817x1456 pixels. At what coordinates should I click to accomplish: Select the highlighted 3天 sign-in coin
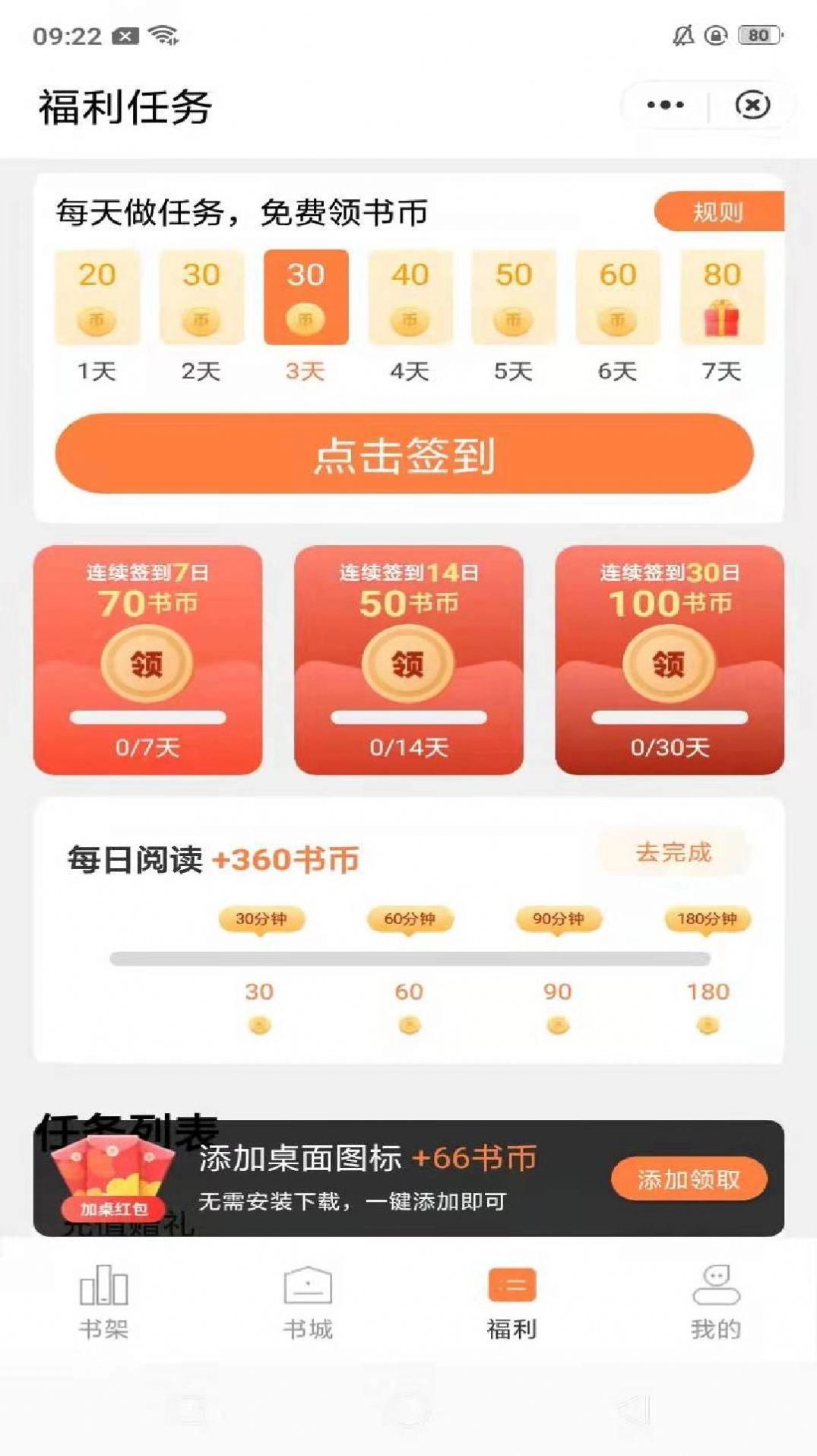306,297
